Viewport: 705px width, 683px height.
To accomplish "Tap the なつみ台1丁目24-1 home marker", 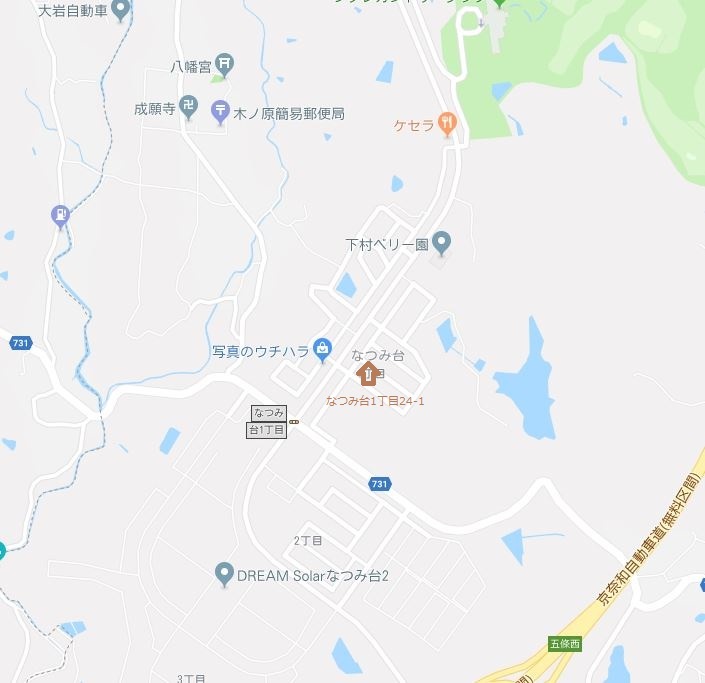I will 367,374.
